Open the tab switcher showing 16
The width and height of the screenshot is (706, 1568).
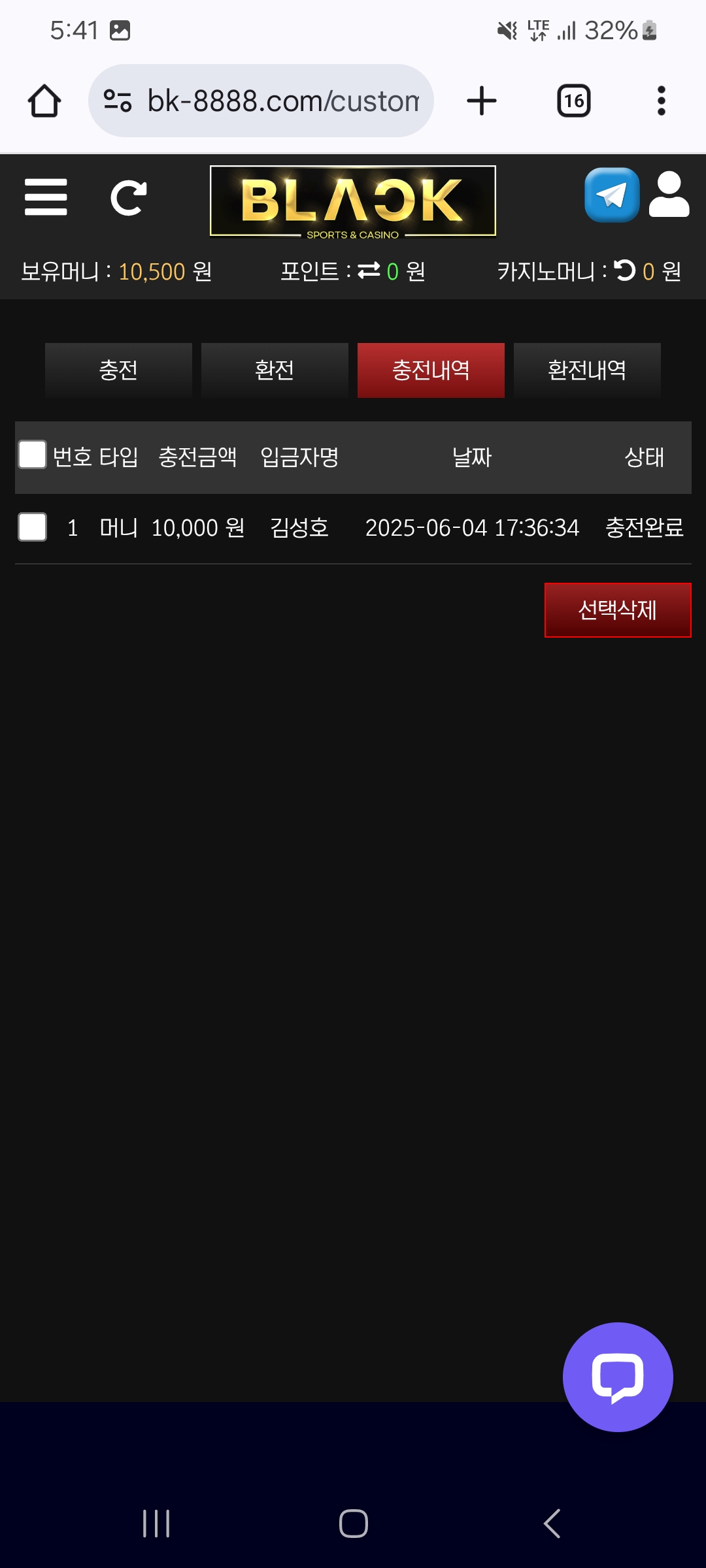[574, 101]
